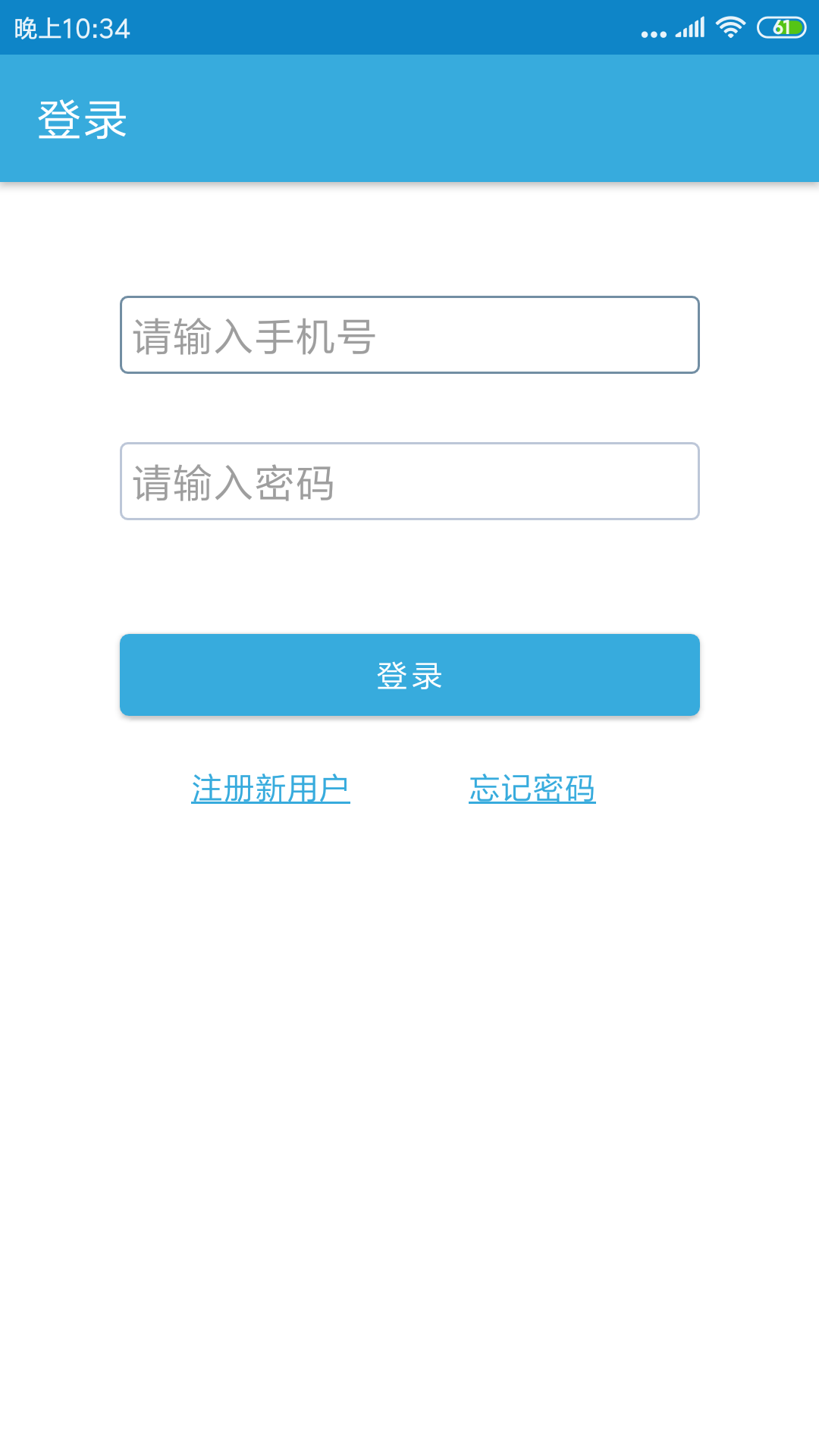This screenshot has height=1456, width=819.
Task: Focus the phone number input field
Action: coord(409,335)
